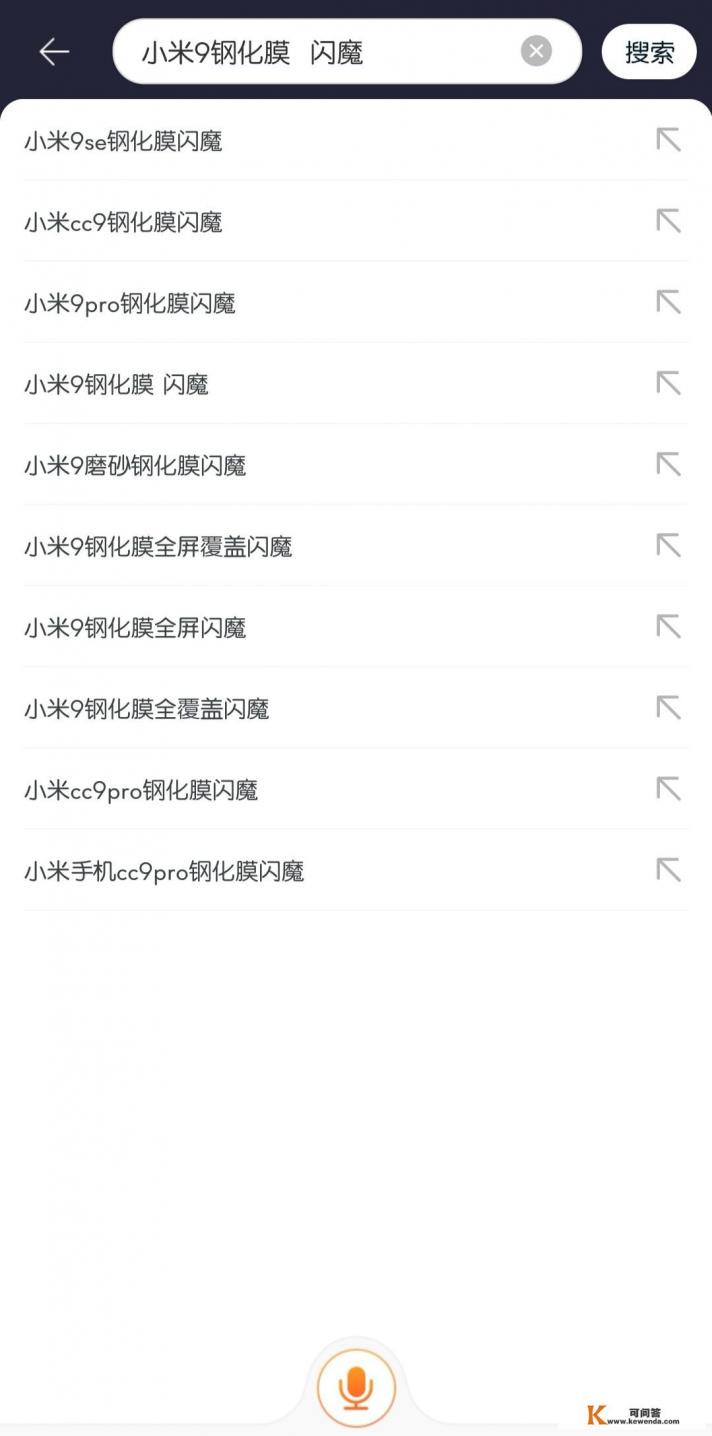
Task: Start voice search with the microphone
Action: point(356,1387)
